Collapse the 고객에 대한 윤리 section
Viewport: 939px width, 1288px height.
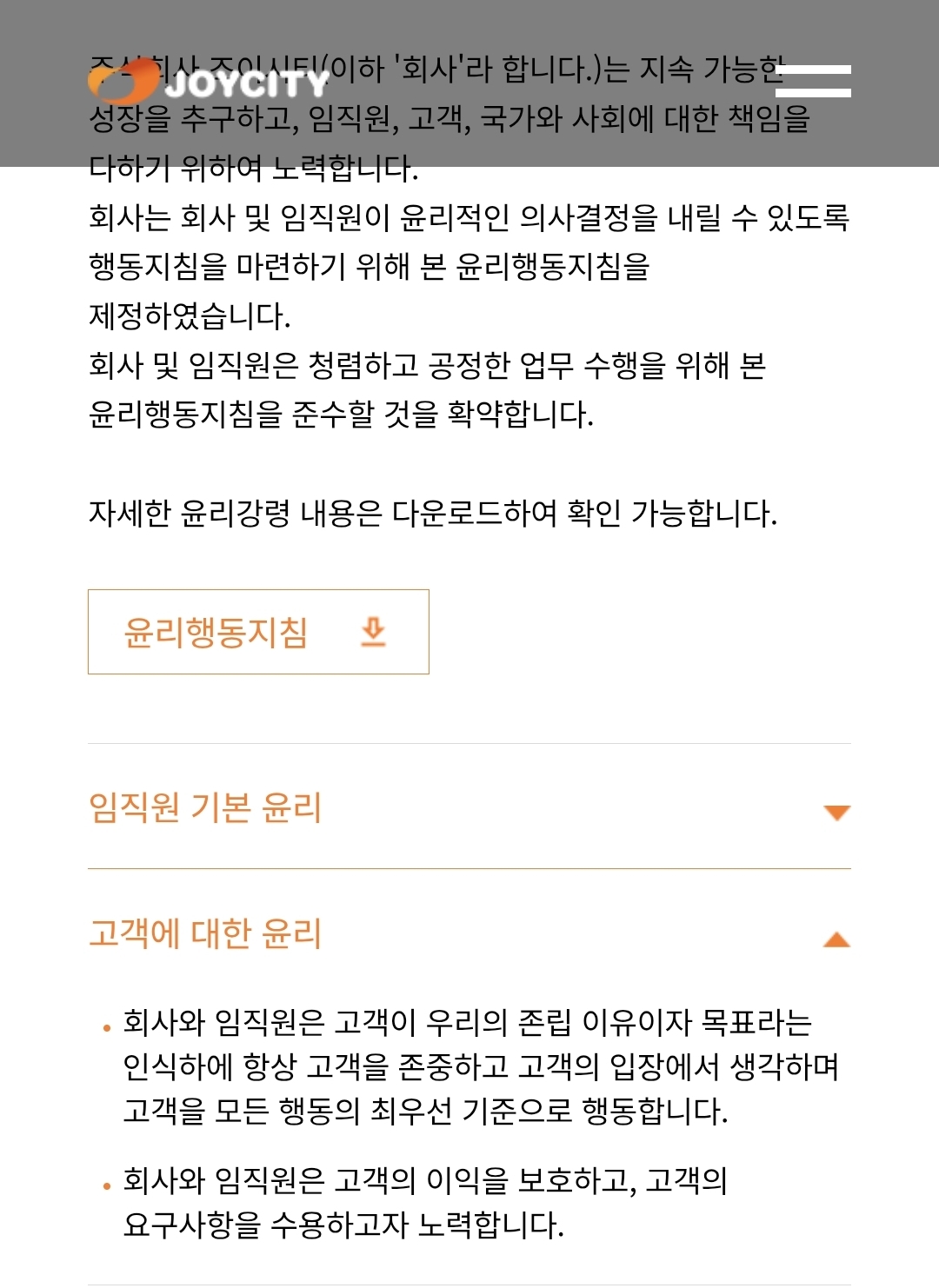tap(469, 935)
